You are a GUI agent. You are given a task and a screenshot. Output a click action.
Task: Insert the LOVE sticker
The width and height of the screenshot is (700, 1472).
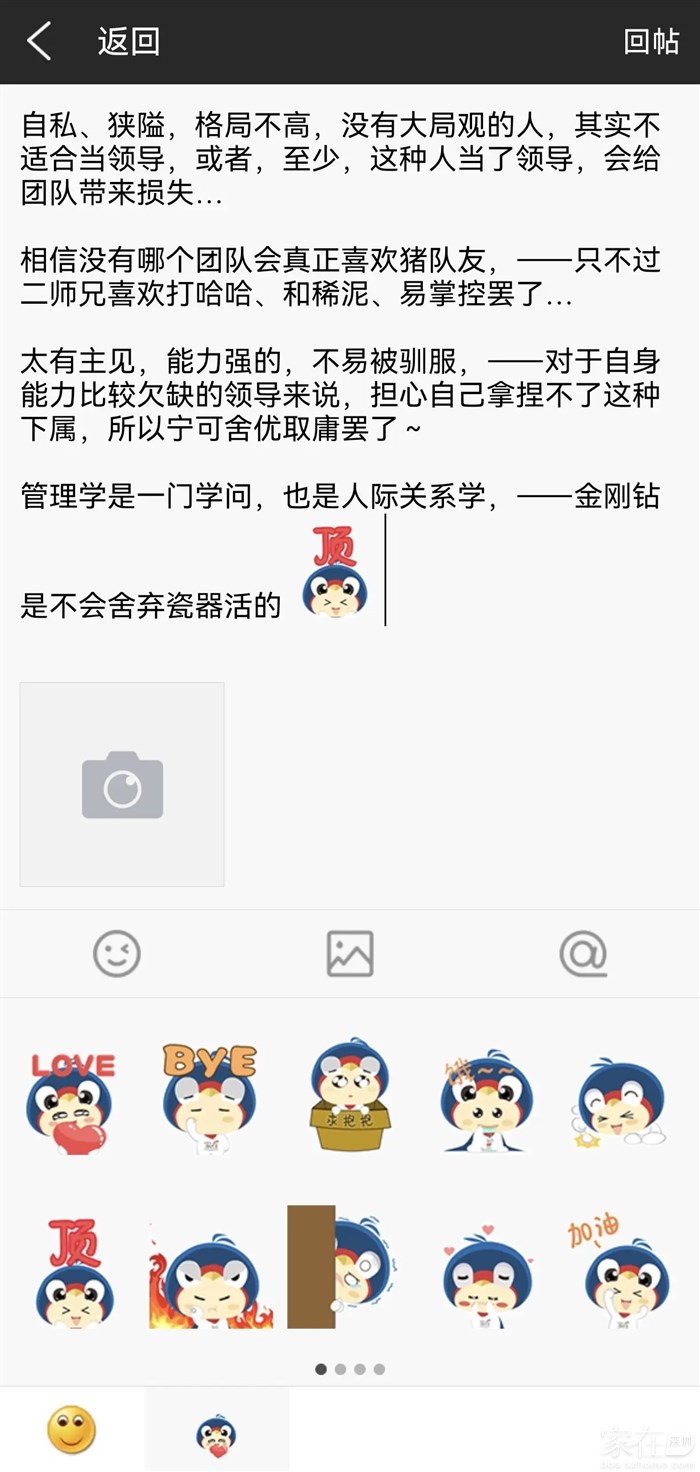pos(72,1100)
